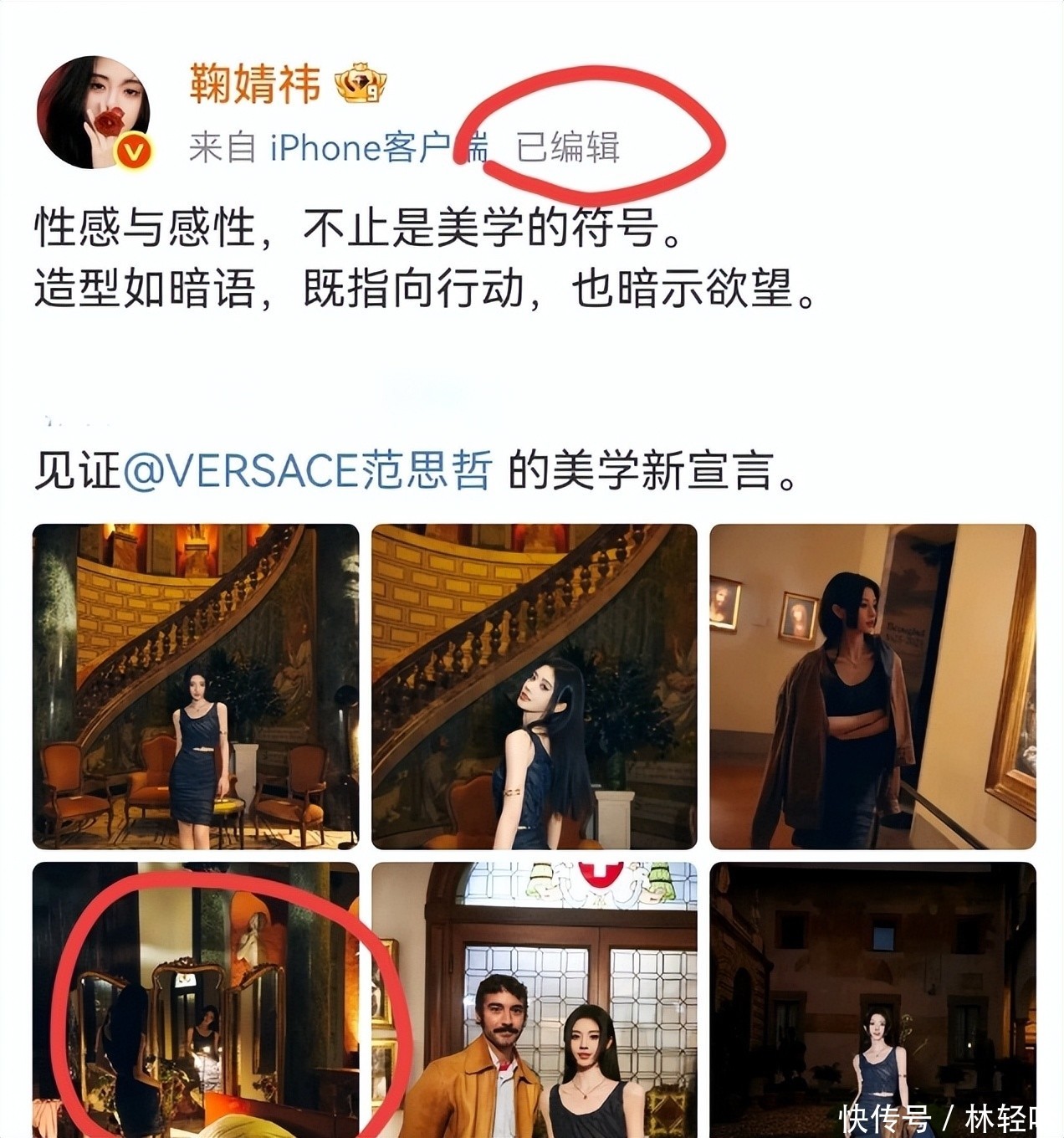The height and width of the screenshot is (1138, 1064).
Task: Open the 鞠婧祎 username link
Action: 254,85
